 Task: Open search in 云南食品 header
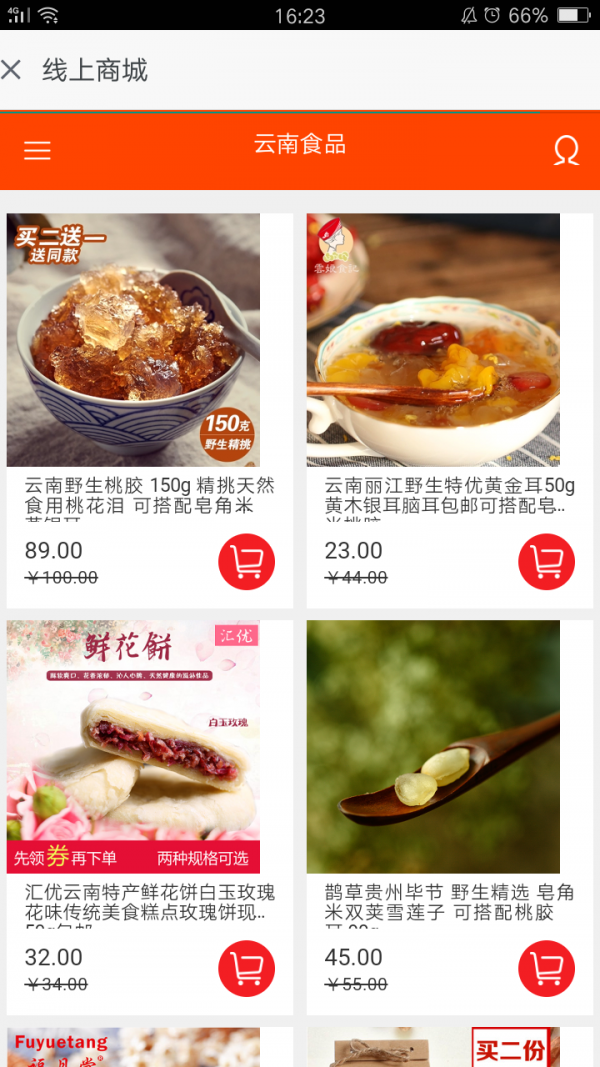tap(566, 151)
